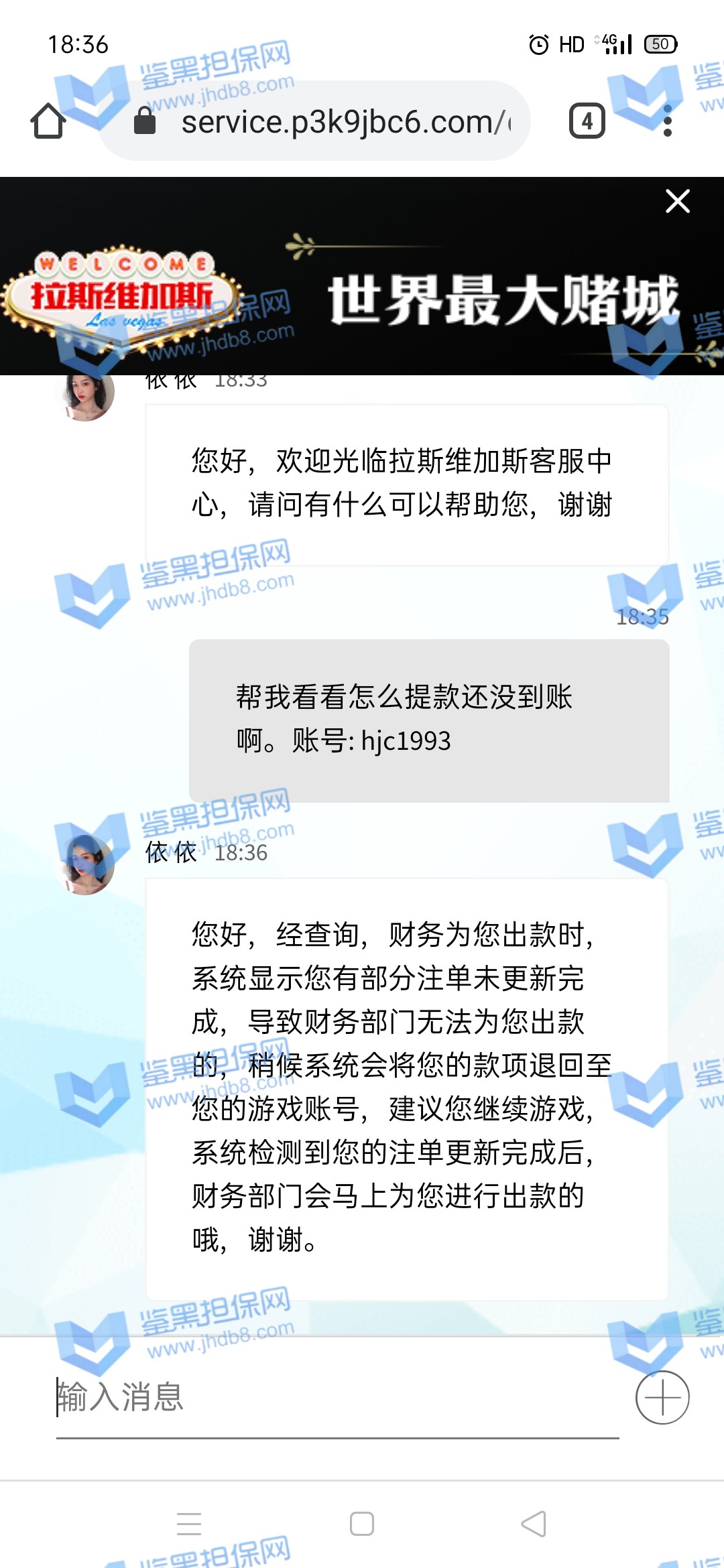
Task: Open the tab switcher showing 4 tabs
Action: 587,121
